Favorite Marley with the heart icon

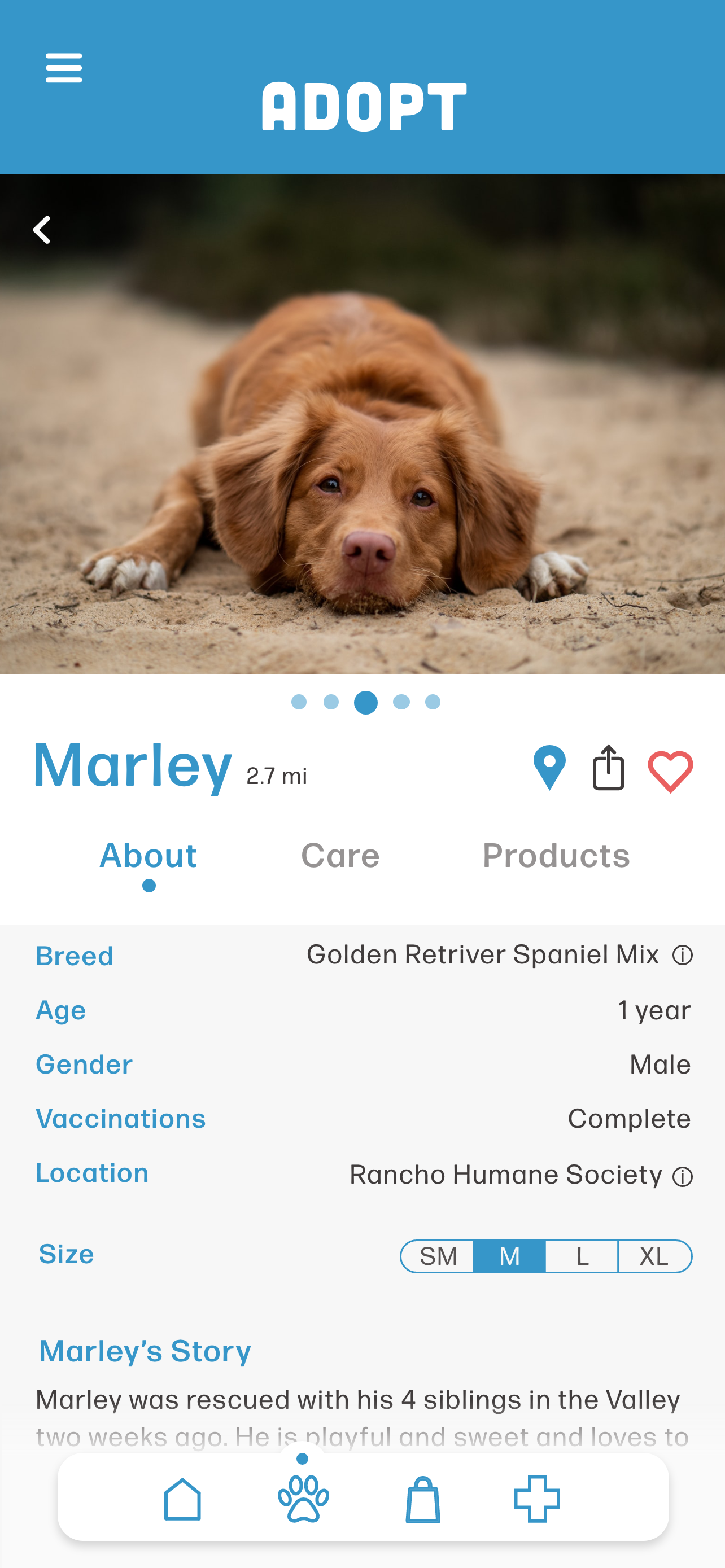[670, 772]
